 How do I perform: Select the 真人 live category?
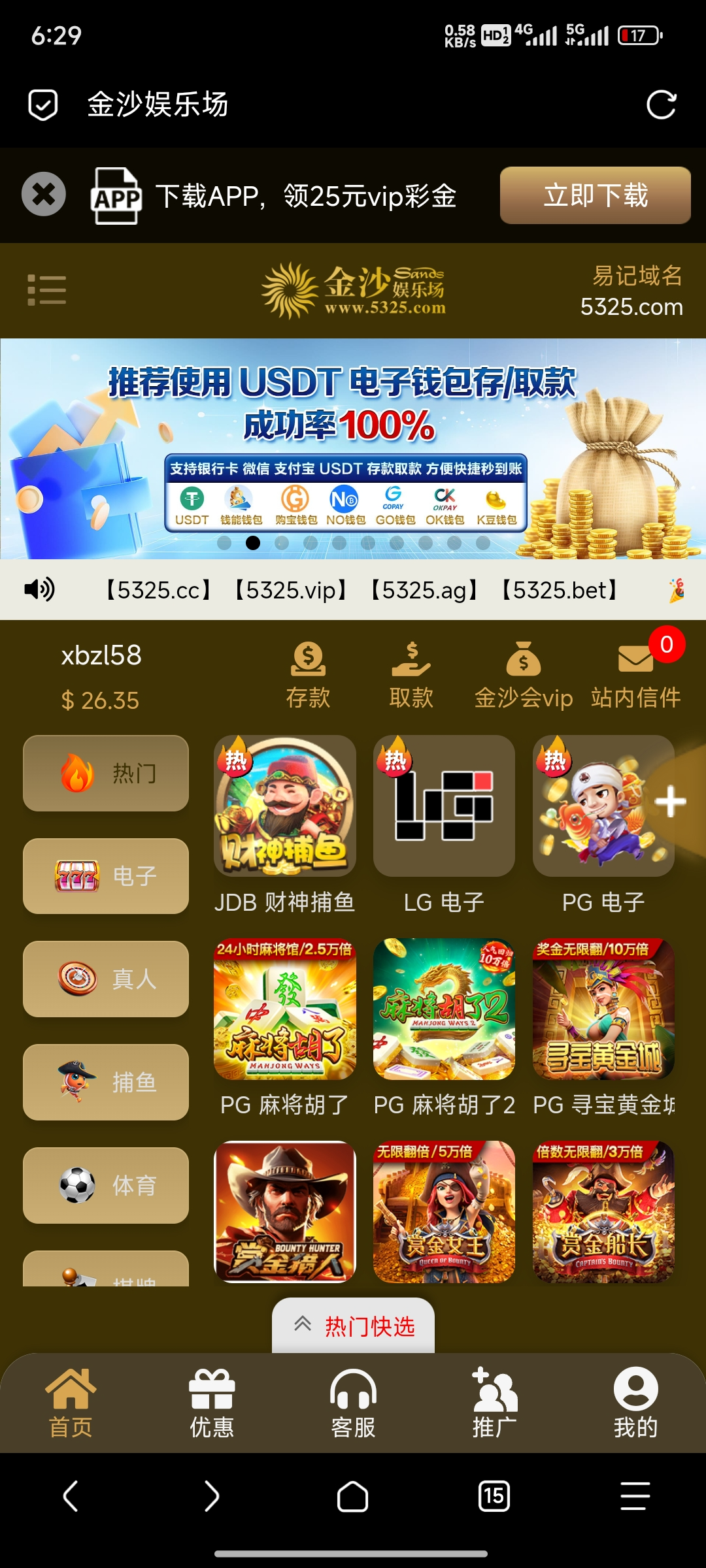pyautogui.click(x=106, y=979)
